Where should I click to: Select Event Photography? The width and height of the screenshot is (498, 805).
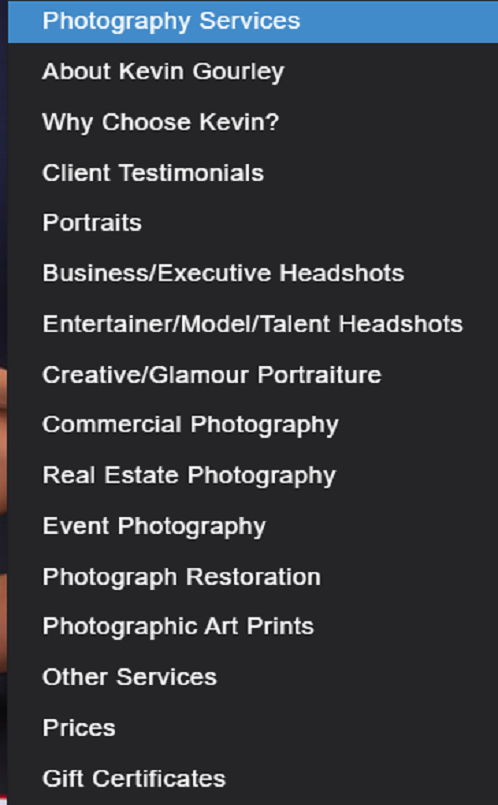click(x=253, y=526)
